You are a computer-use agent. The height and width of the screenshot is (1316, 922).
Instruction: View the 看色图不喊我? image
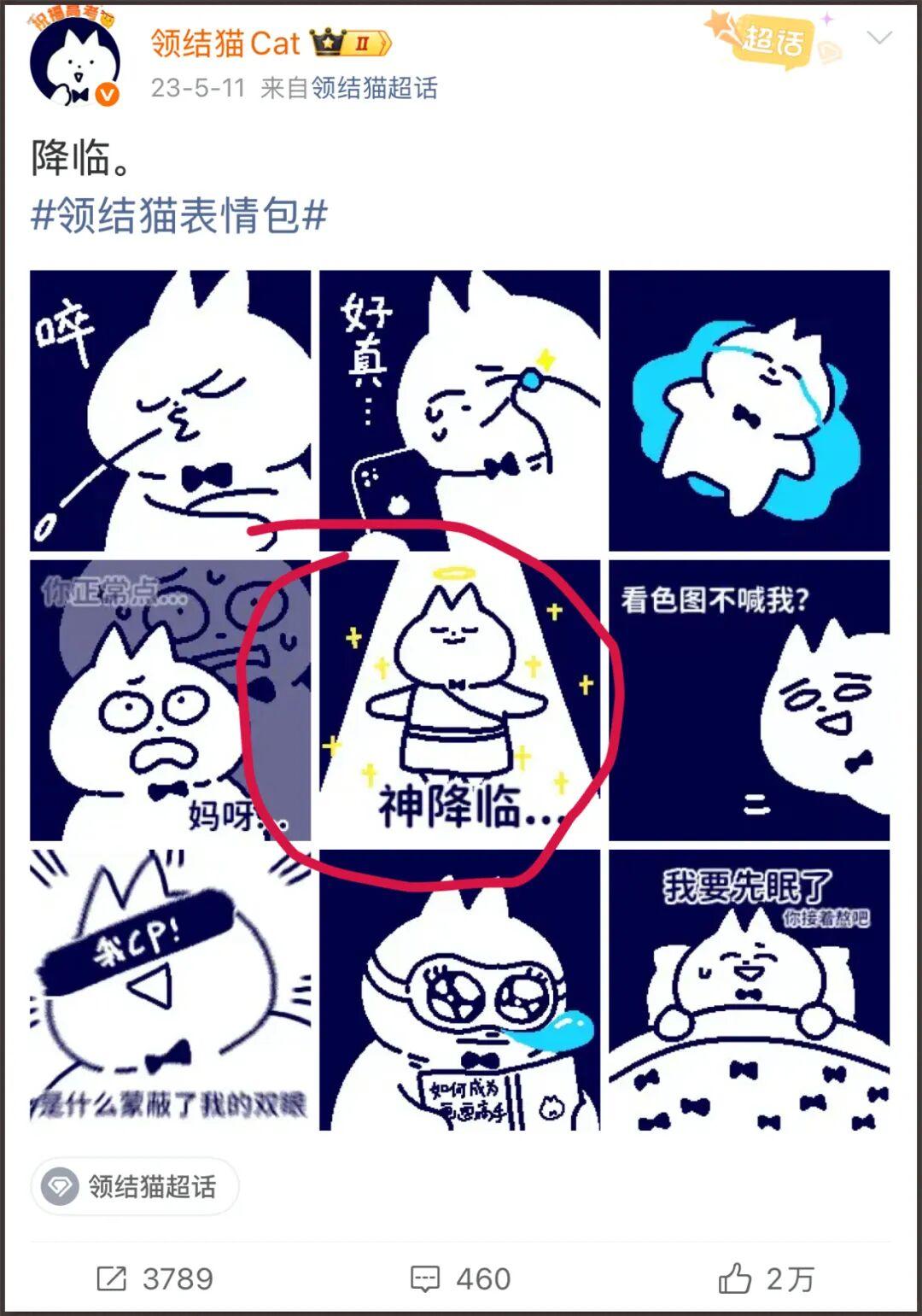point(749,700)
